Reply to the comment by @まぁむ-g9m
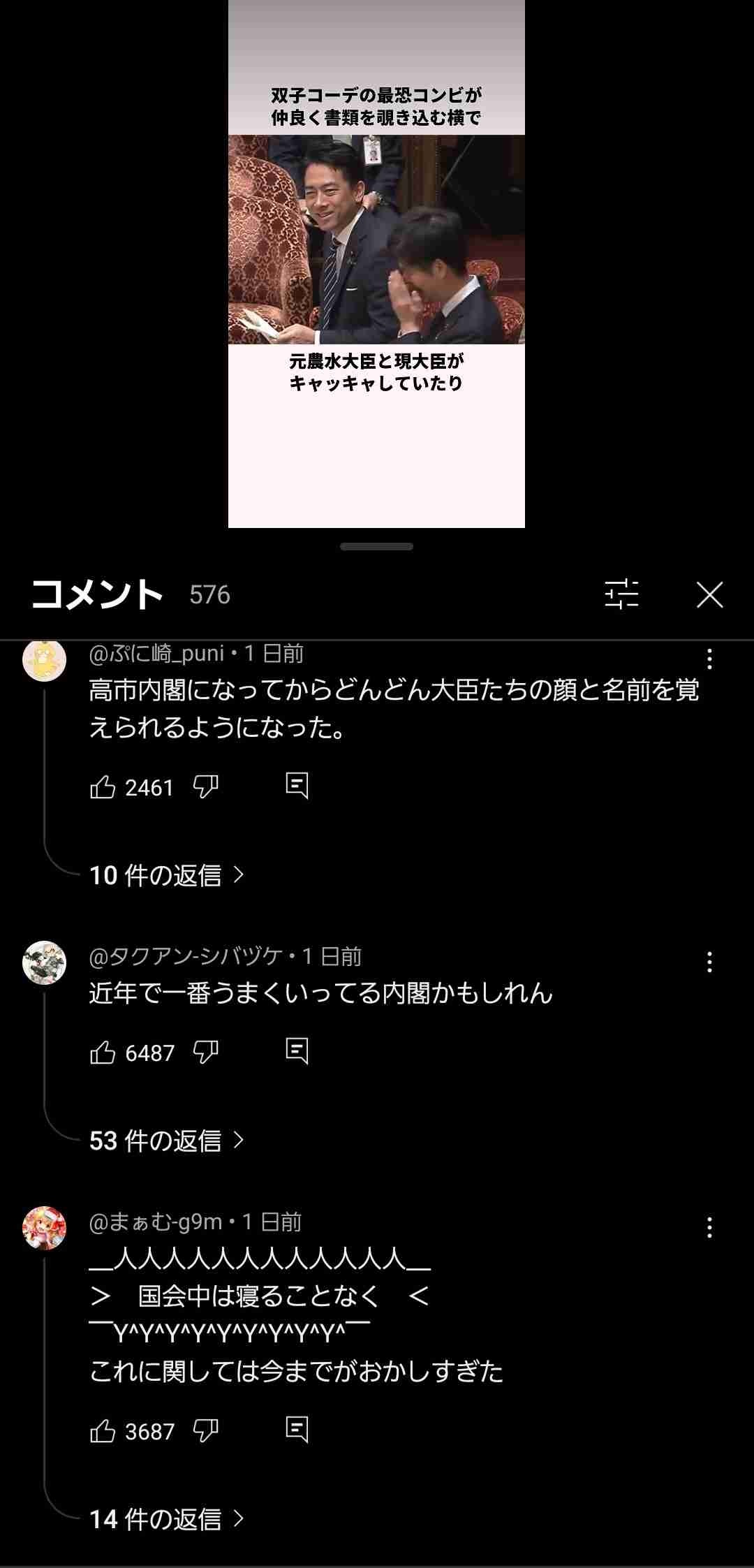Image resolution: width=754 pixels, height=1568 pixels. (297, 1429)
